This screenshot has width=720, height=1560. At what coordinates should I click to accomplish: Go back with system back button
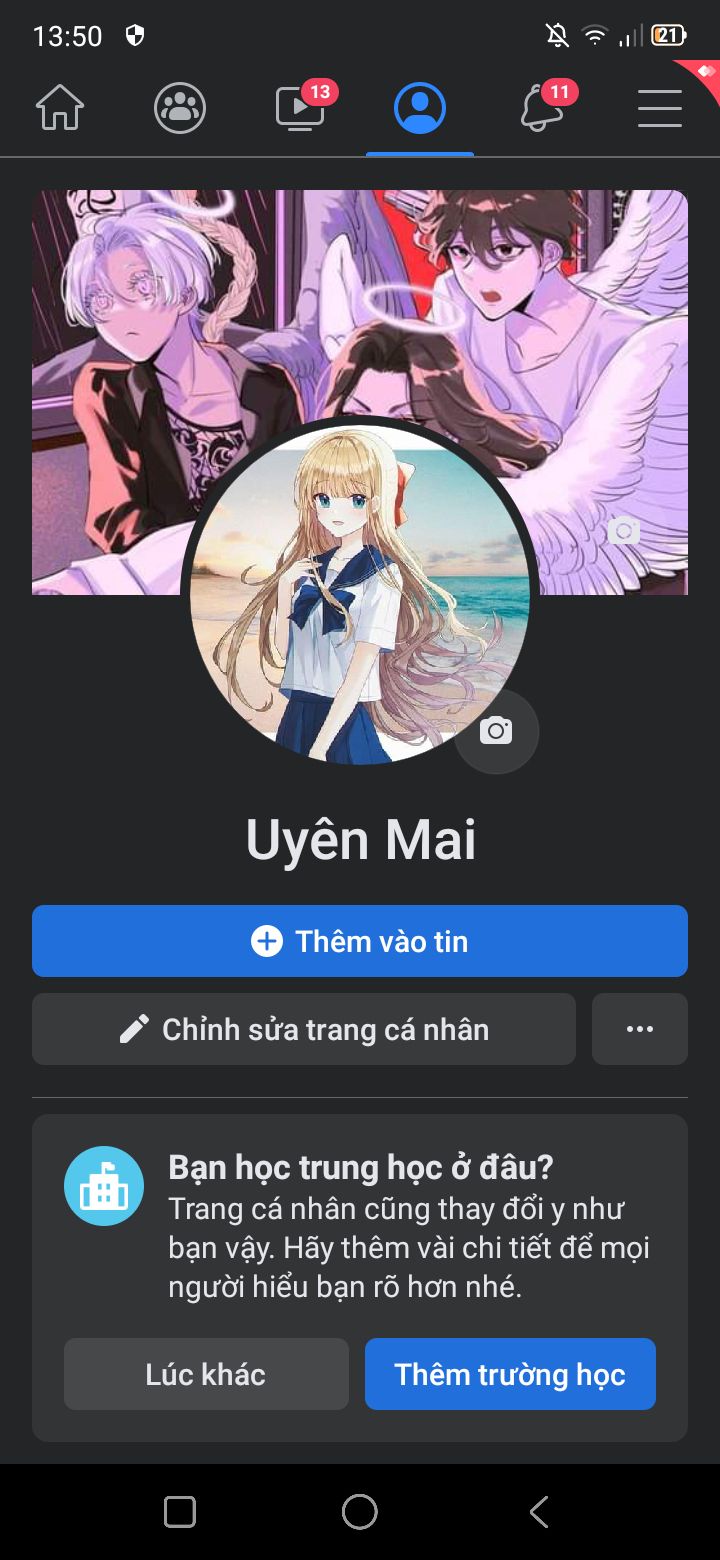539,1512
